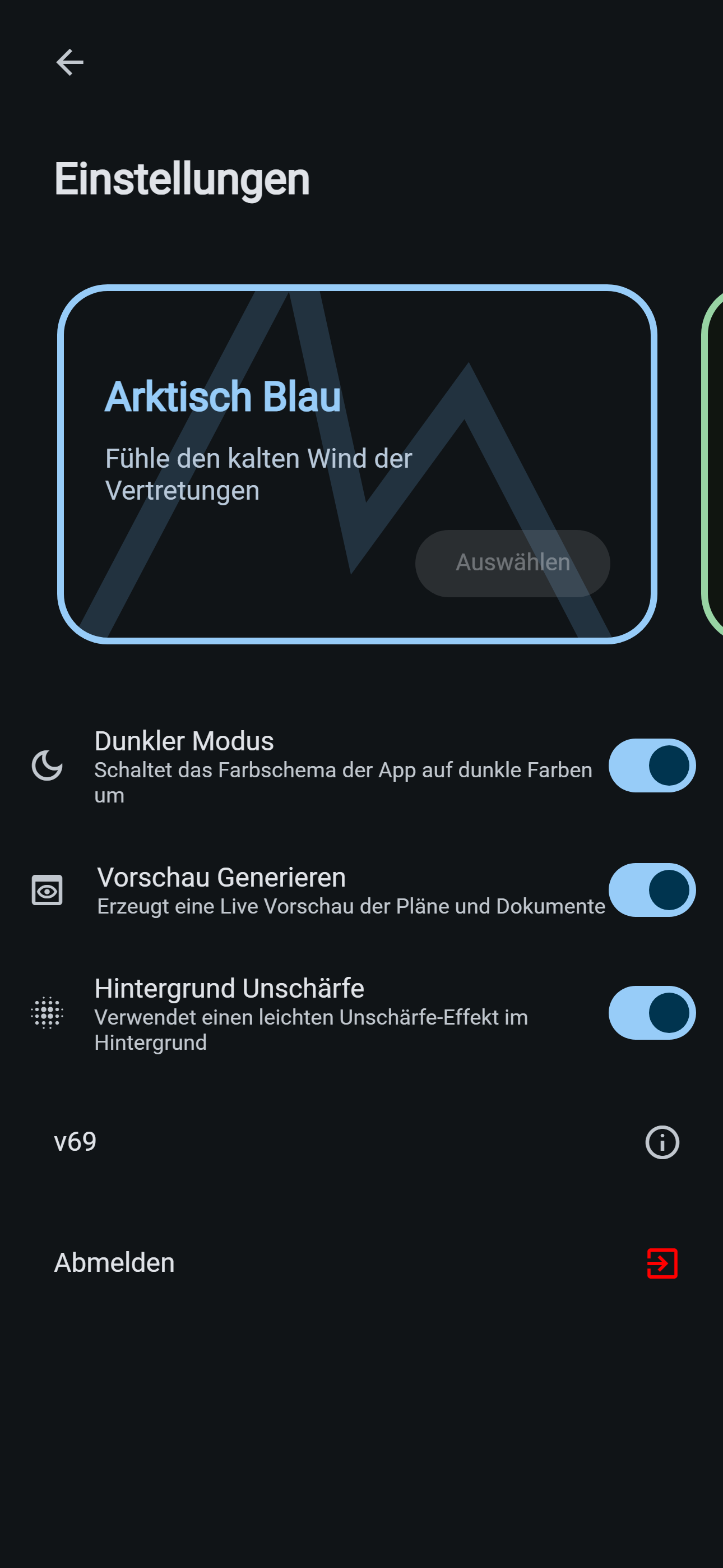Screen dimensions: 723x1568
Task: Click the v69 version label
Action: point(76,1141)
